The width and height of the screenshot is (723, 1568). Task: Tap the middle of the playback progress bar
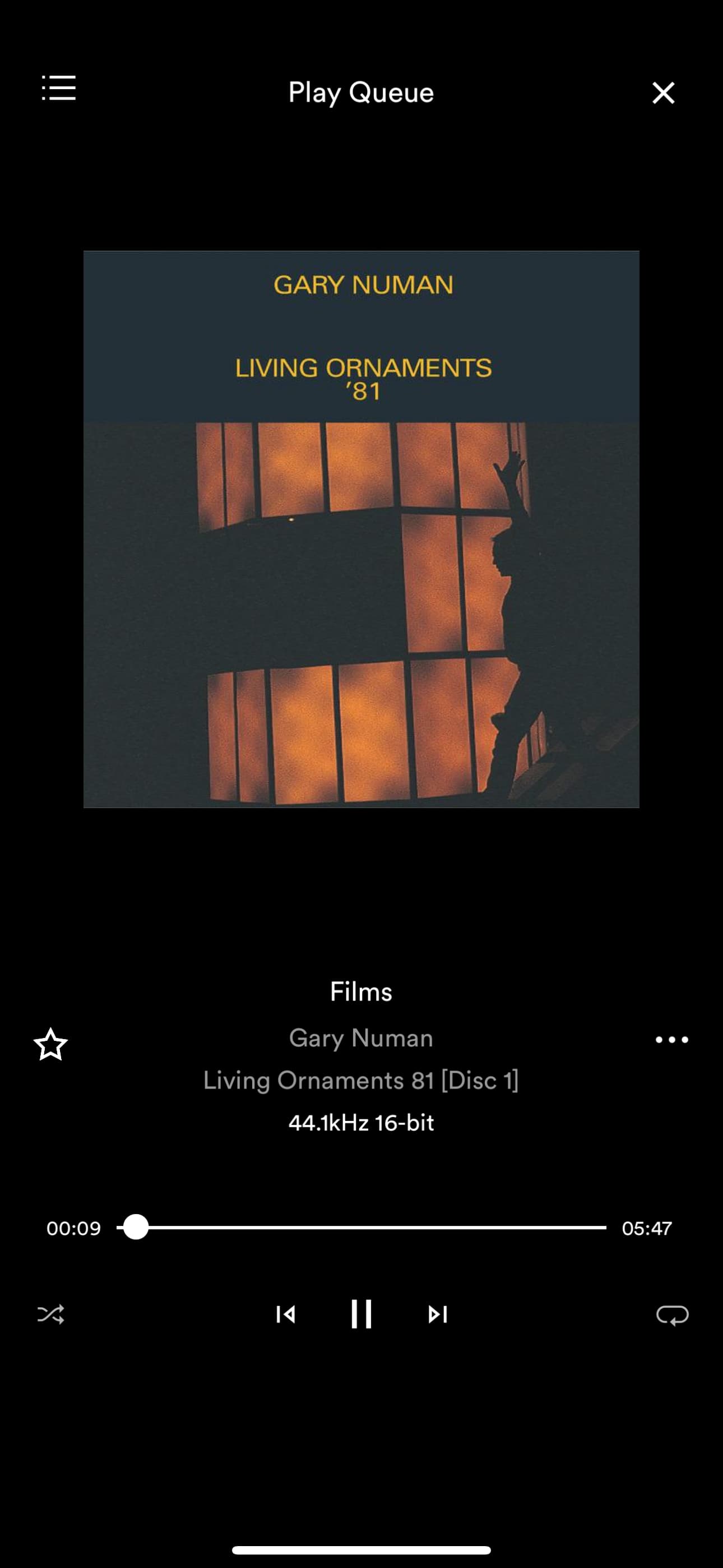click(361, 1228)
